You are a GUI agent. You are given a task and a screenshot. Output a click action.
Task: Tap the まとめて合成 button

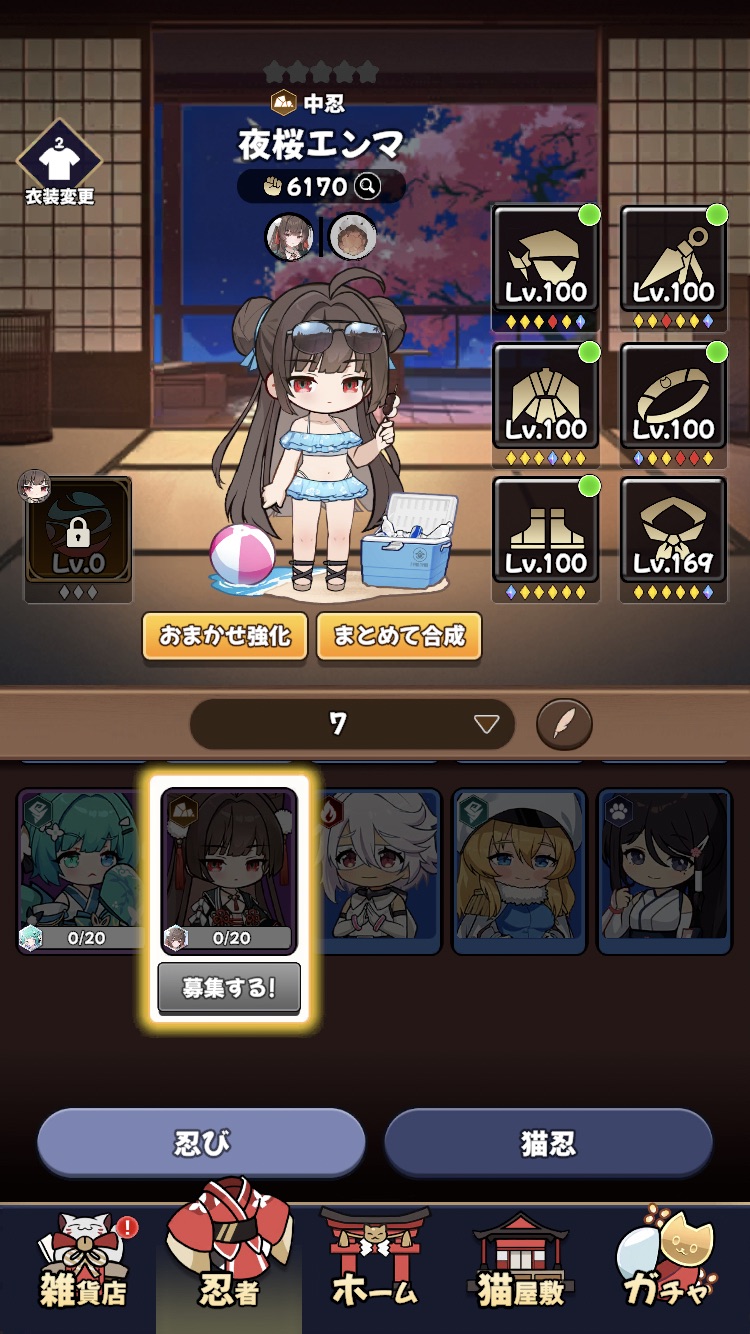tap(399, 636)
